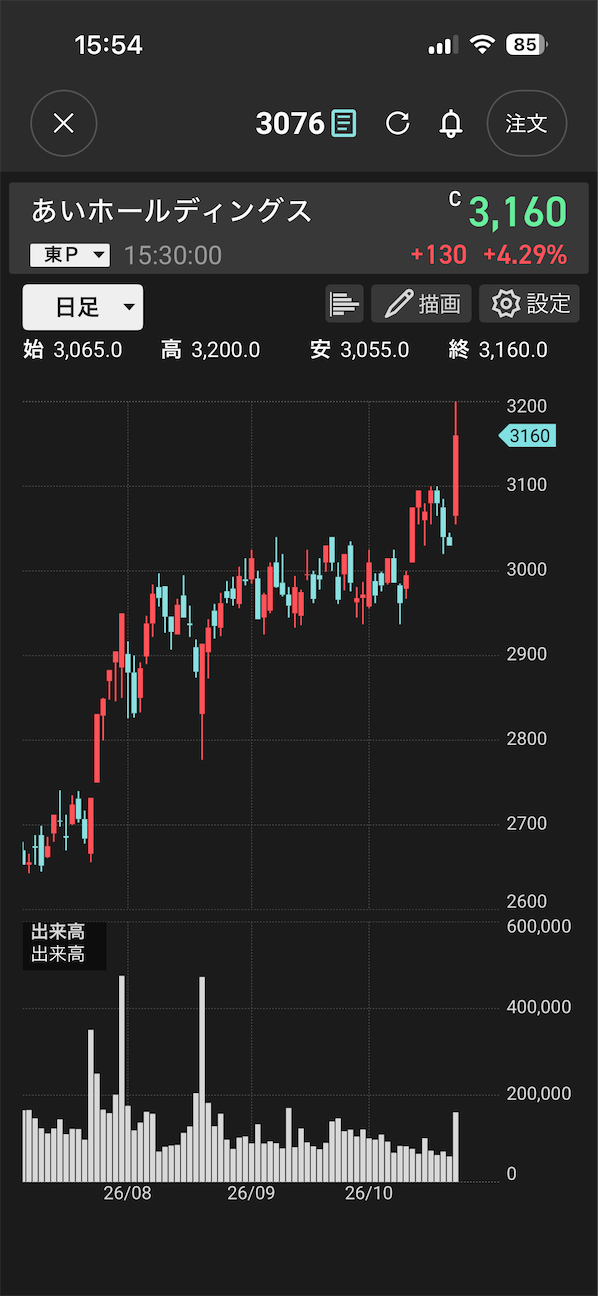The width and height of the screenshot is (598, 1296).
Task: Open the price alert bell
Action: click(x=451, y=123)
